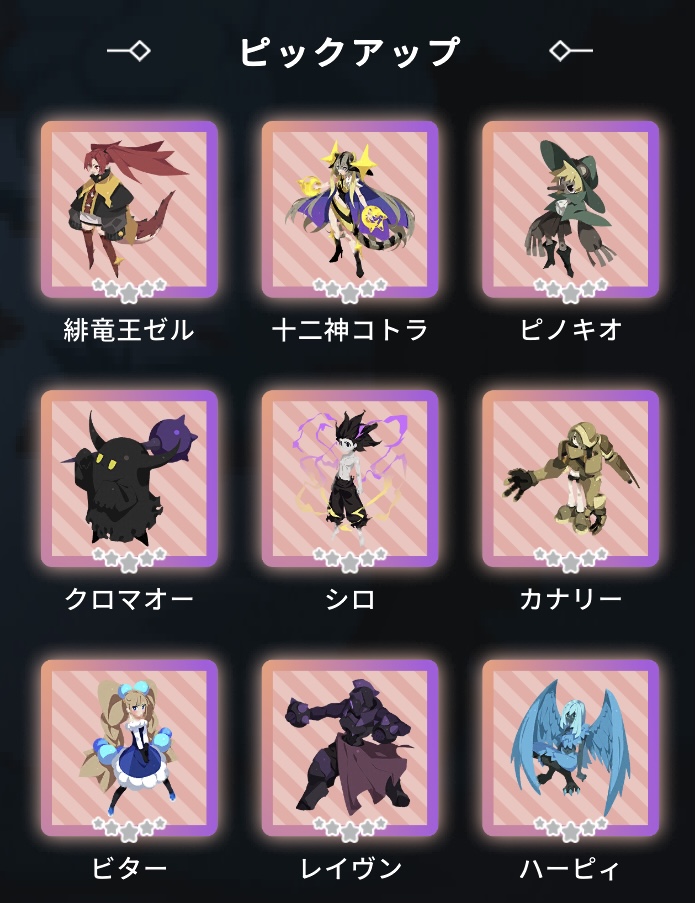Tap the シロ character tile

pyautogui.click(x=350, y=479)
